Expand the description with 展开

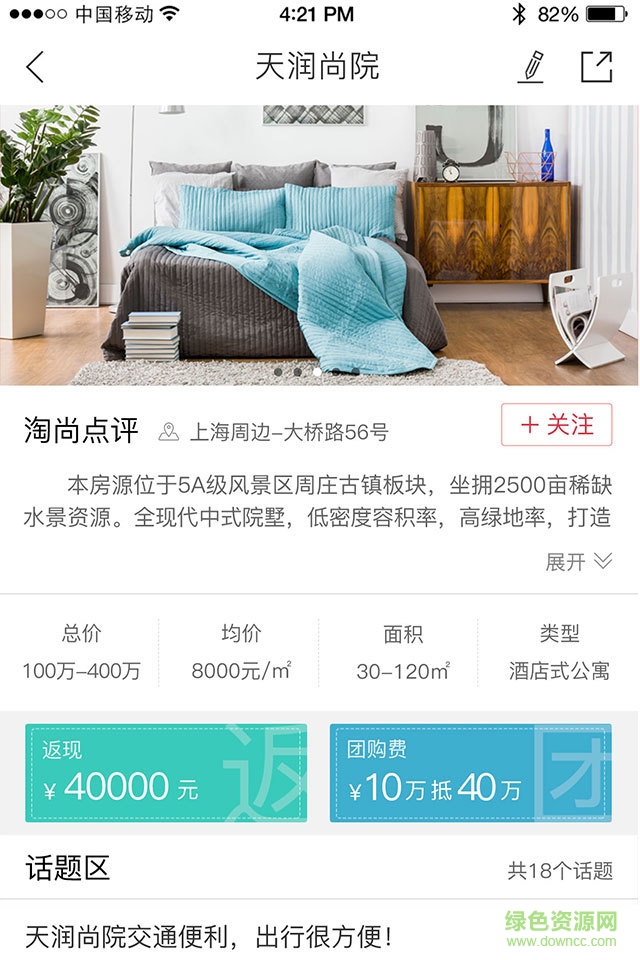click(578, 562)
